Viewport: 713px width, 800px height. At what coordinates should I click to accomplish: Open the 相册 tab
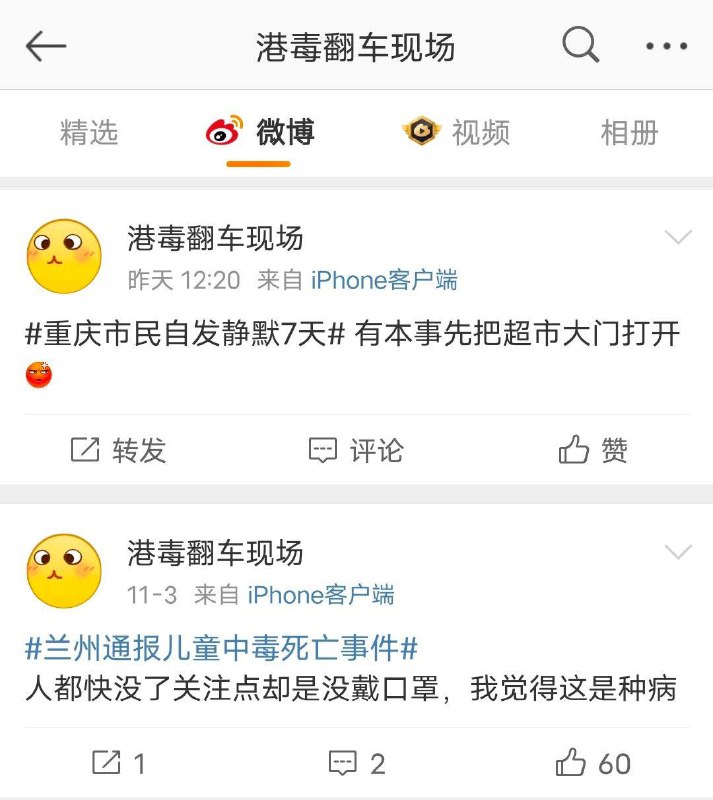[629, 132]
